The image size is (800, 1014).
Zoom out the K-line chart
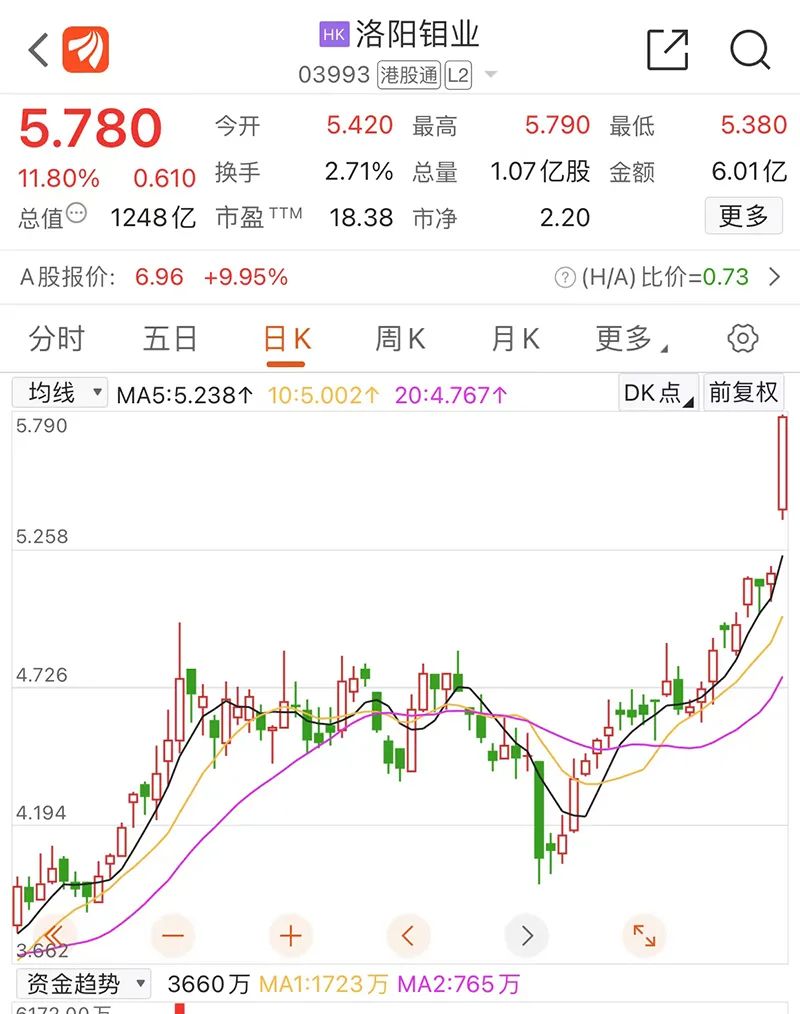(x=173, y=937)
